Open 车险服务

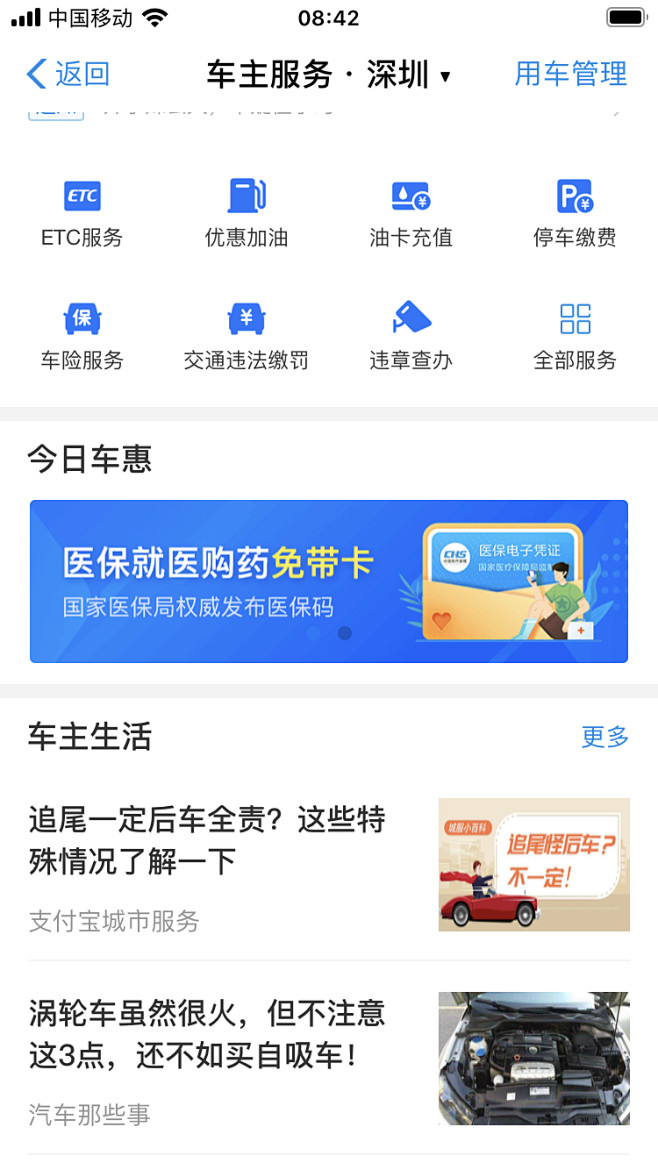click(x=82, y=337)
